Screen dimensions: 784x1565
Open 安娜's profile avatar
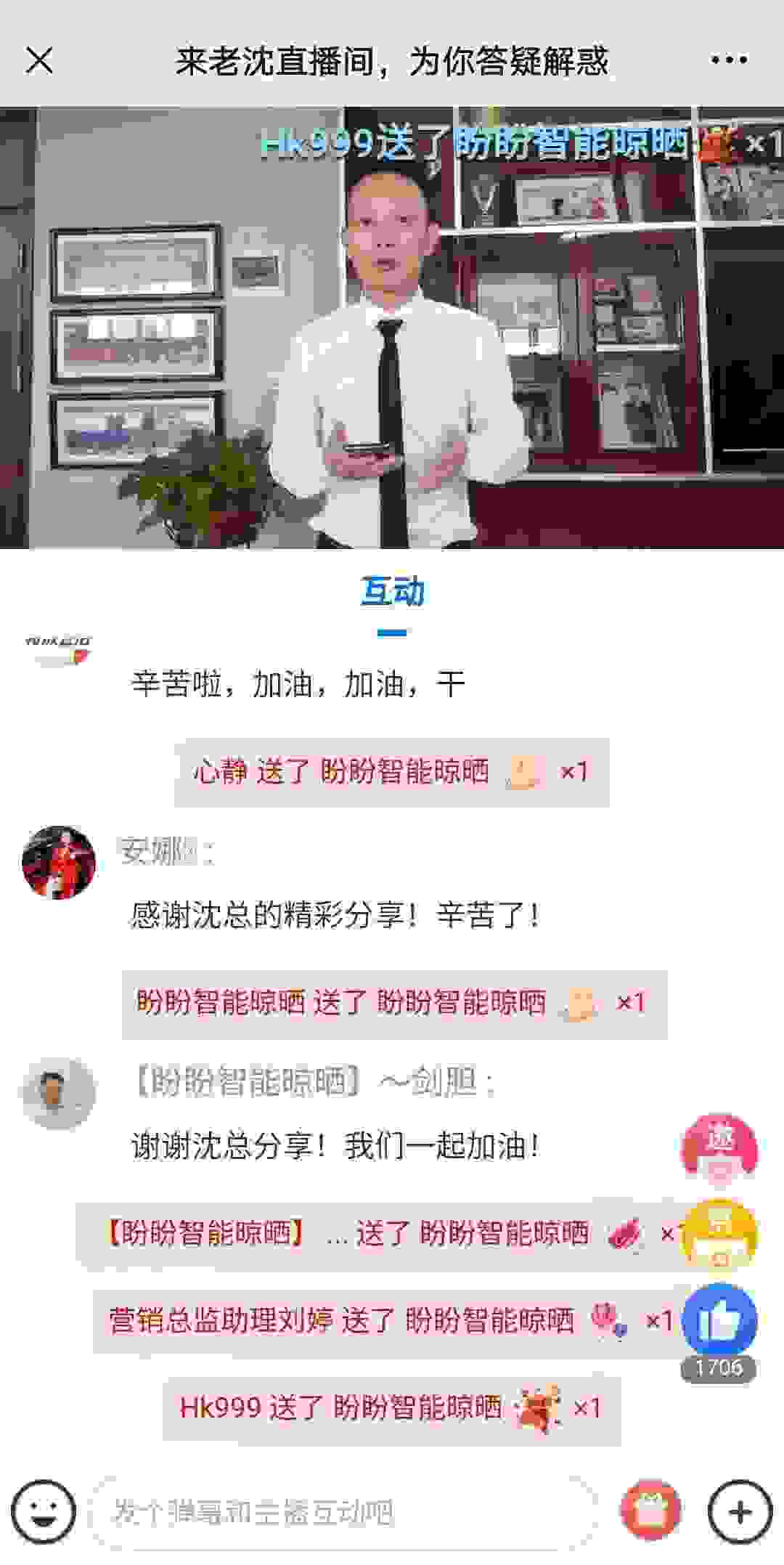click(x=59, y=862)
